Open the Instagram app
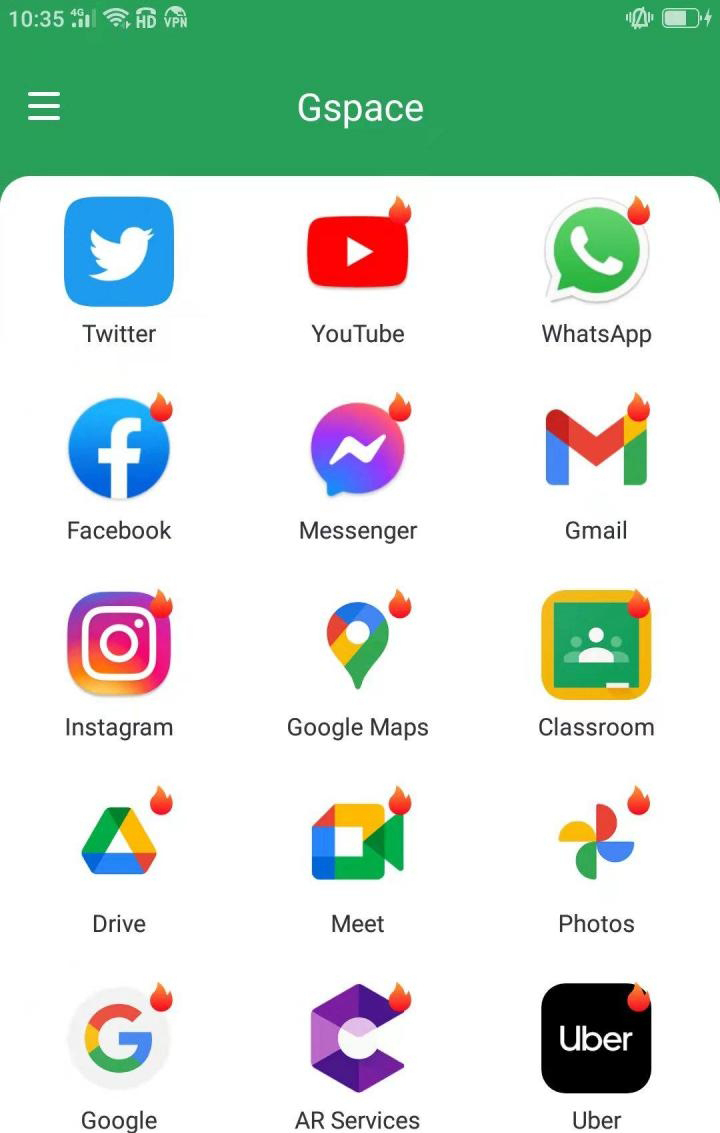 click(x=119, y=645)
